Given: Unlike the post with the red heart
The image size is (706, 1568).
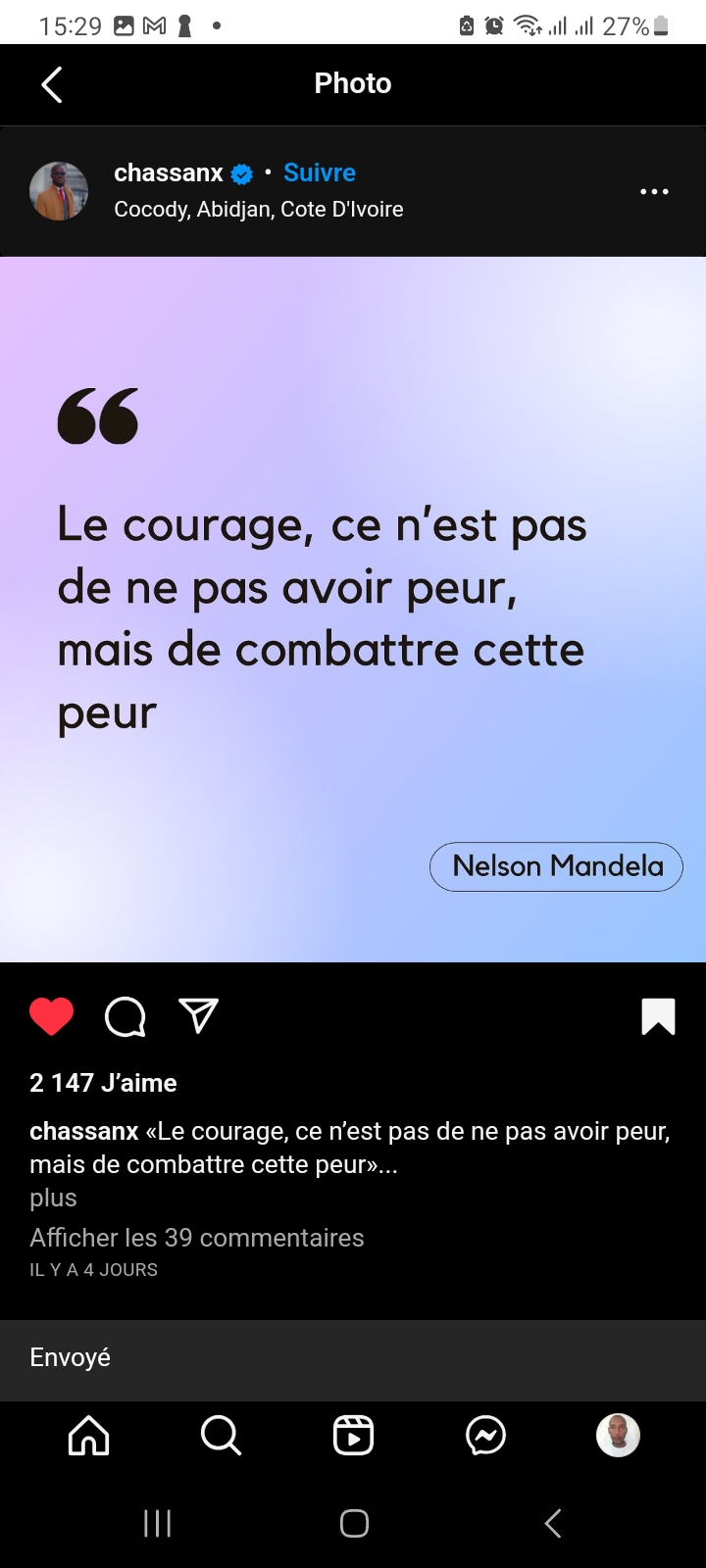Looking at the screenshot, I should [x=52, y=1016].
